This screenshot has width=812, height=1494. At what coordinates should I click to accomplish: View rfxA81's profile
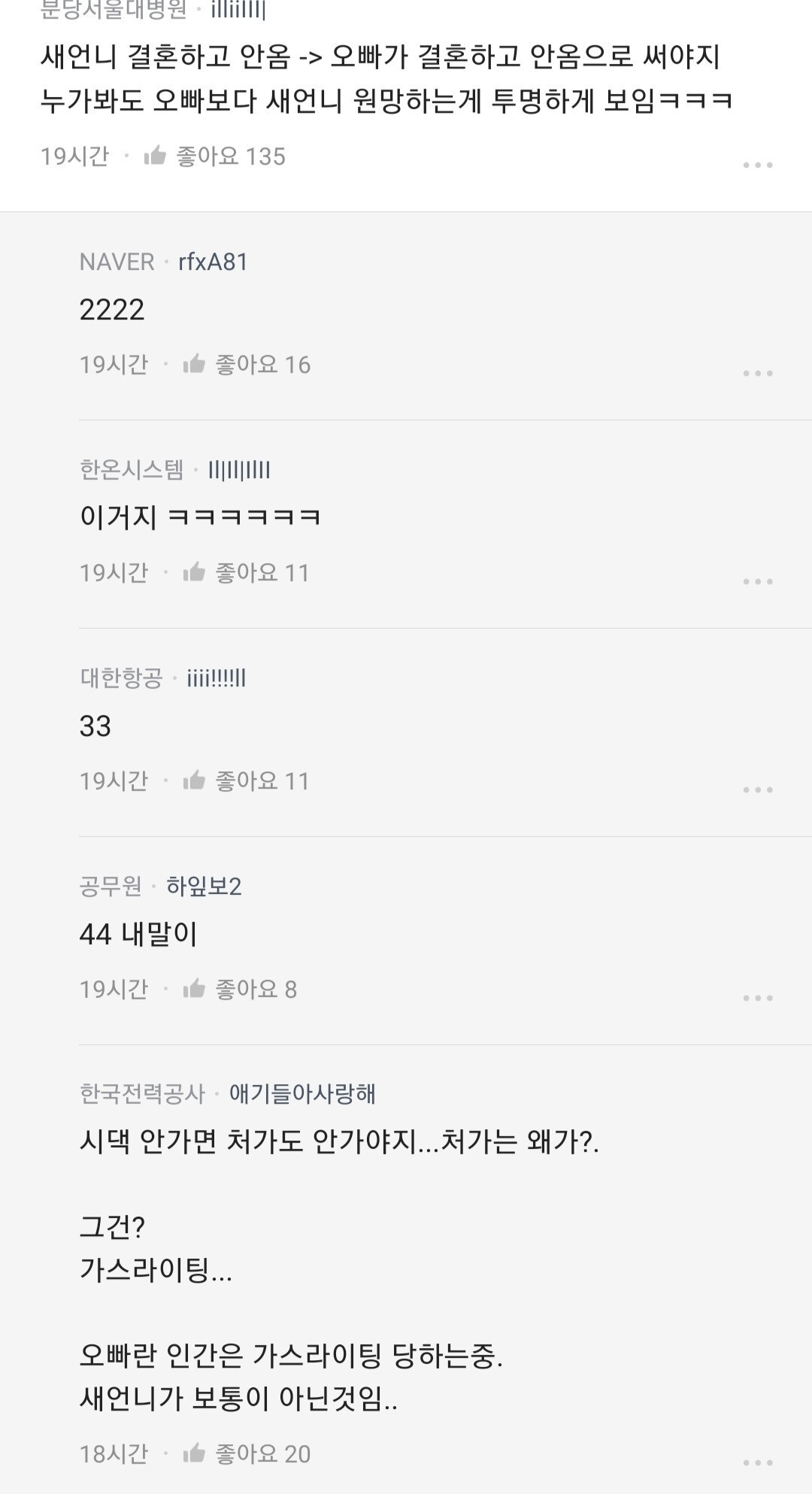[213, 262]
